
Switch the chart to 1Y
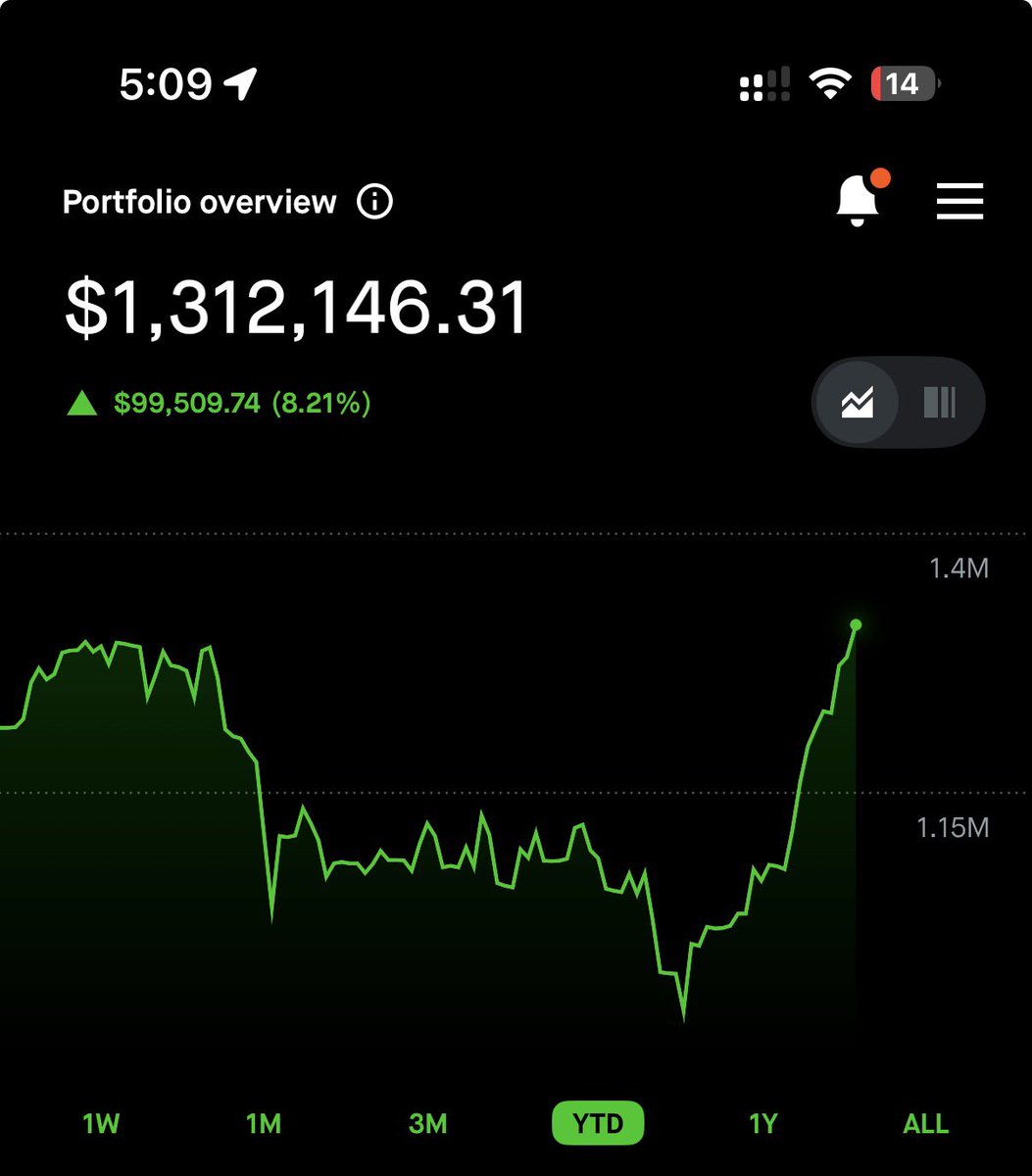click(x=762, y=1123)
